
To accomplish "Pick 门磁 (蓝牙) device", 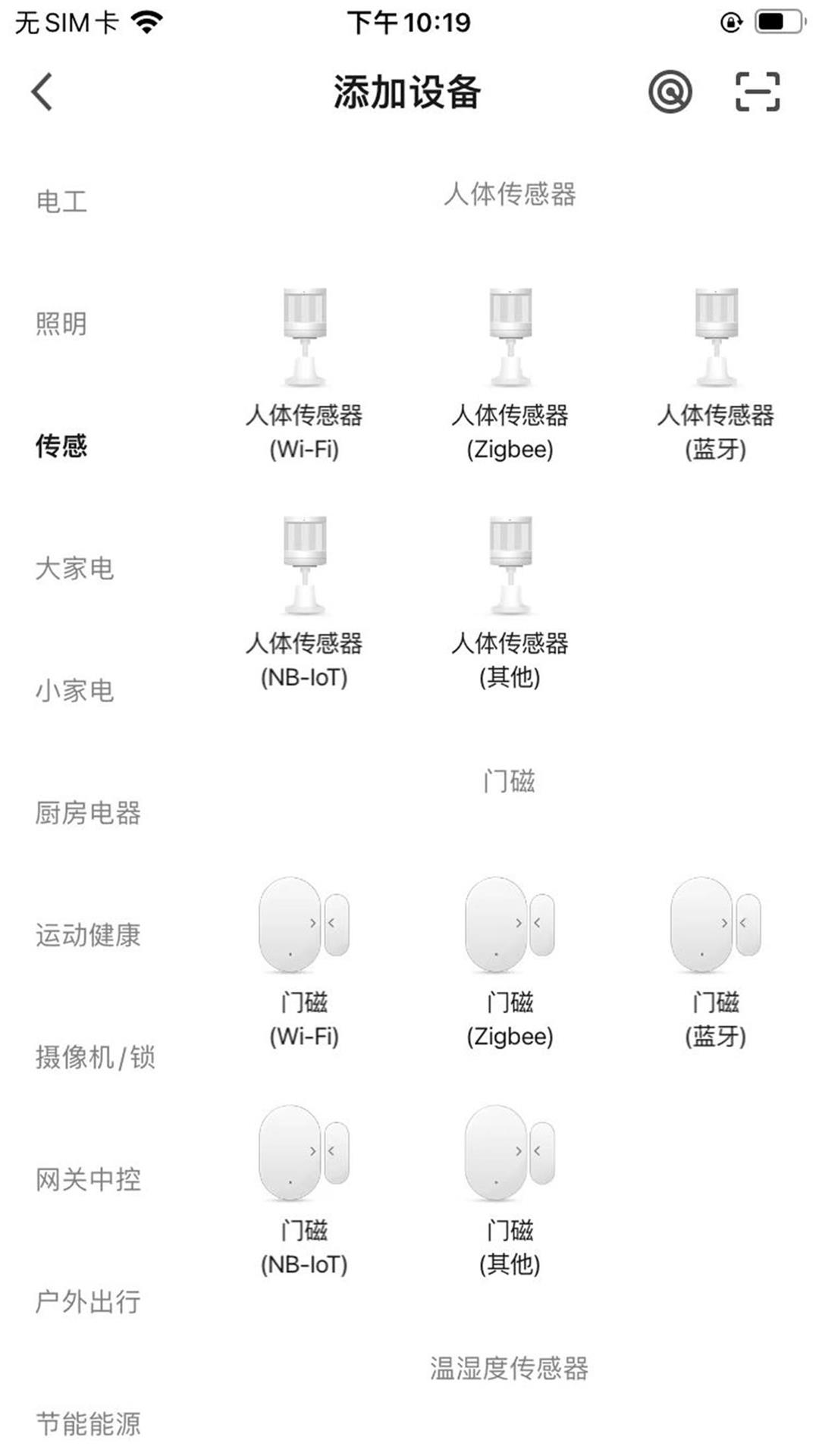I will (715, 959).
